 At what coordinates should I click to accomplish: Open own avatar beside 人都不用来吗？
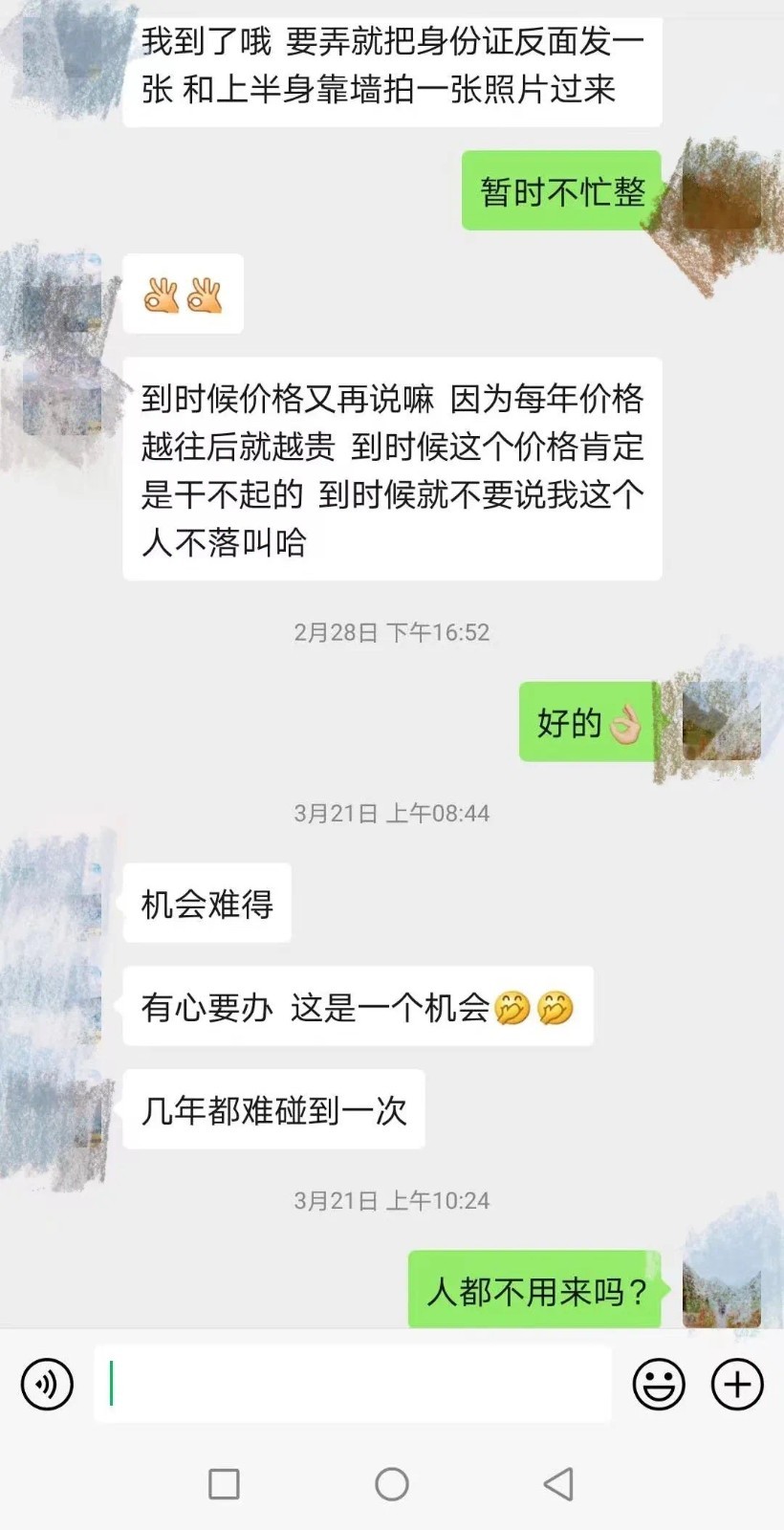pos(722,1289)
